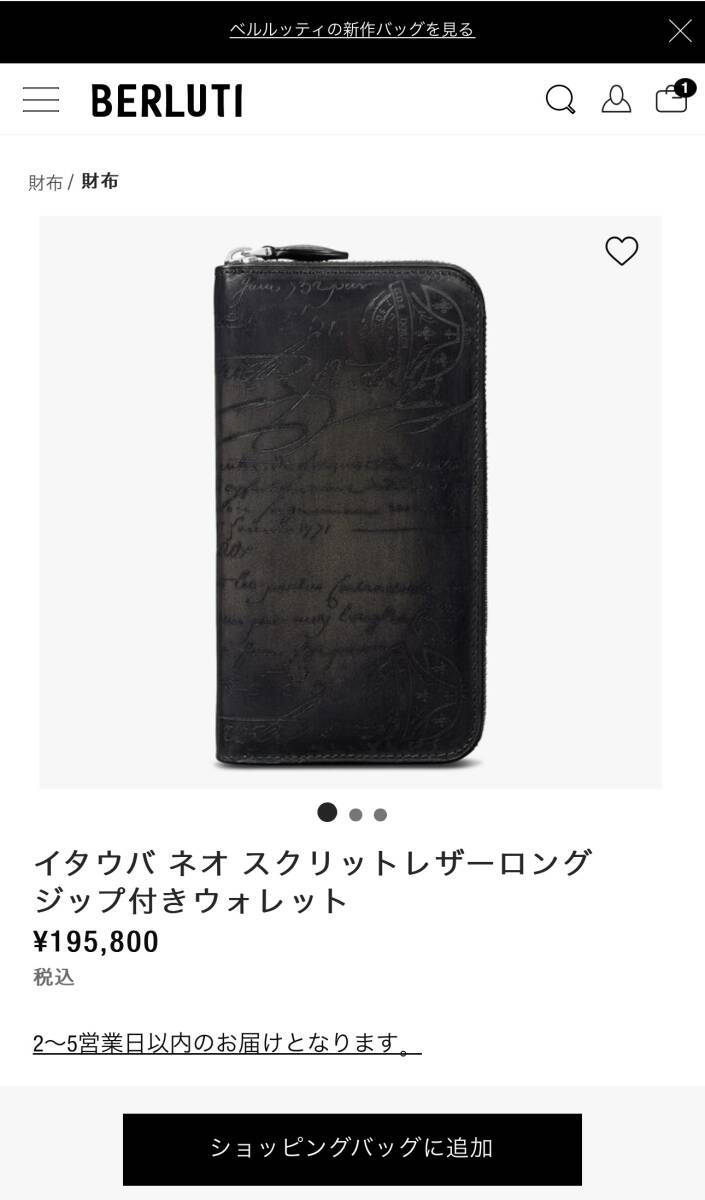Show the second product photo dot
This screenshot has height=1200, width=705.
(355, 814)
